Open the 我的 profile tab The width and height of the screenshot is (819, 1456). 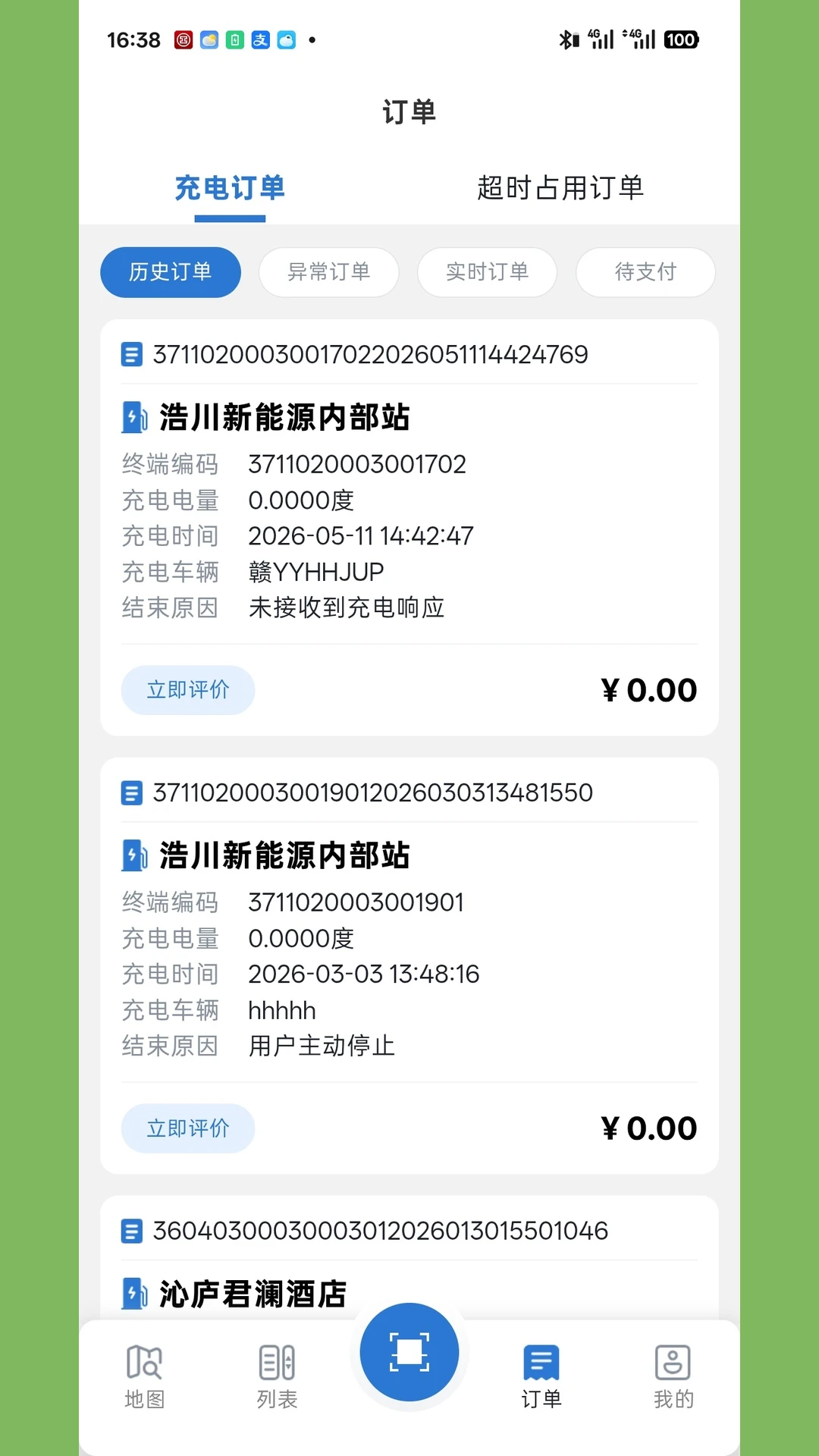[x=673, y=1376]
